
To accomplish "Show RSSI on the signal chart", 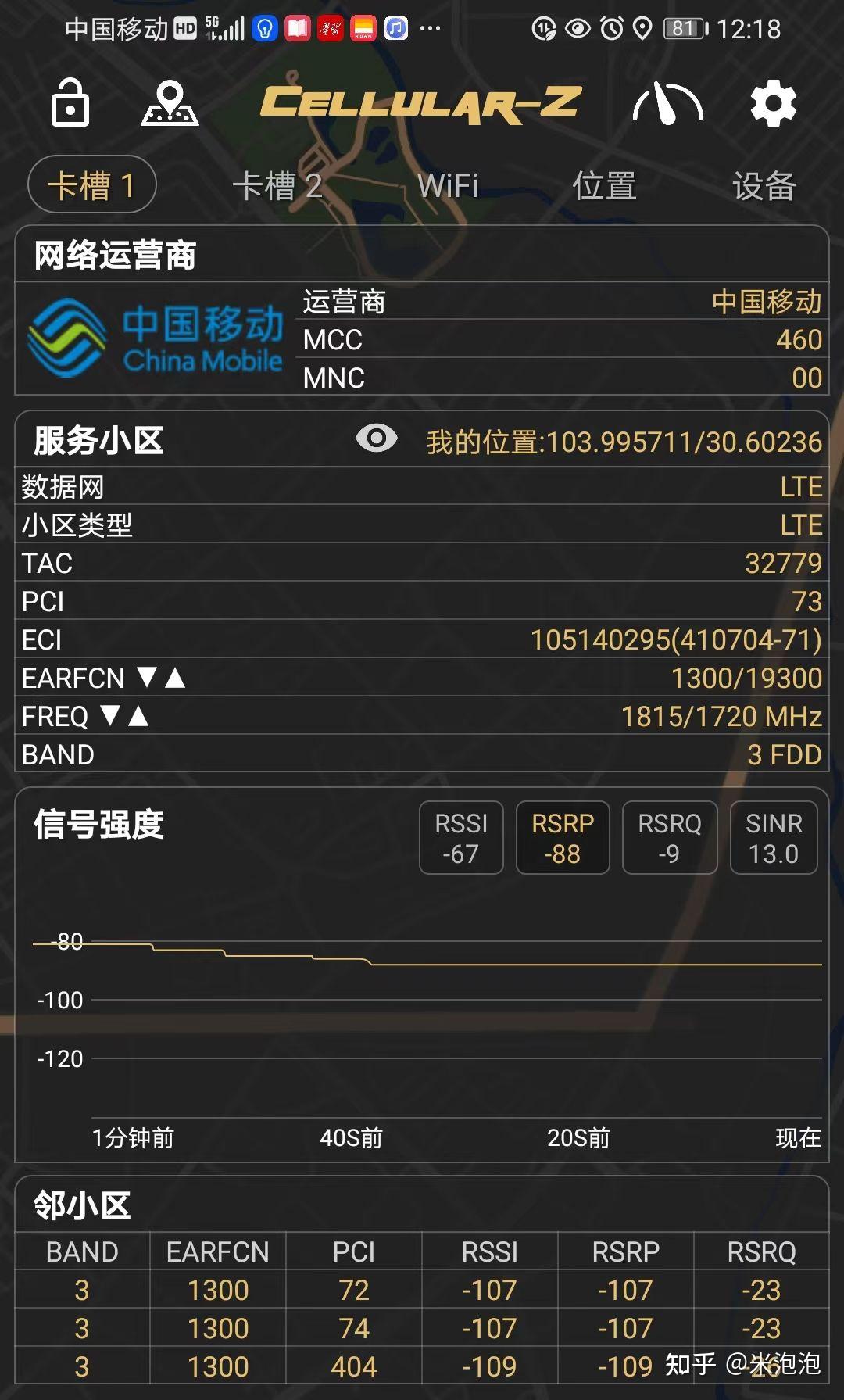I will tap(461, 838).
